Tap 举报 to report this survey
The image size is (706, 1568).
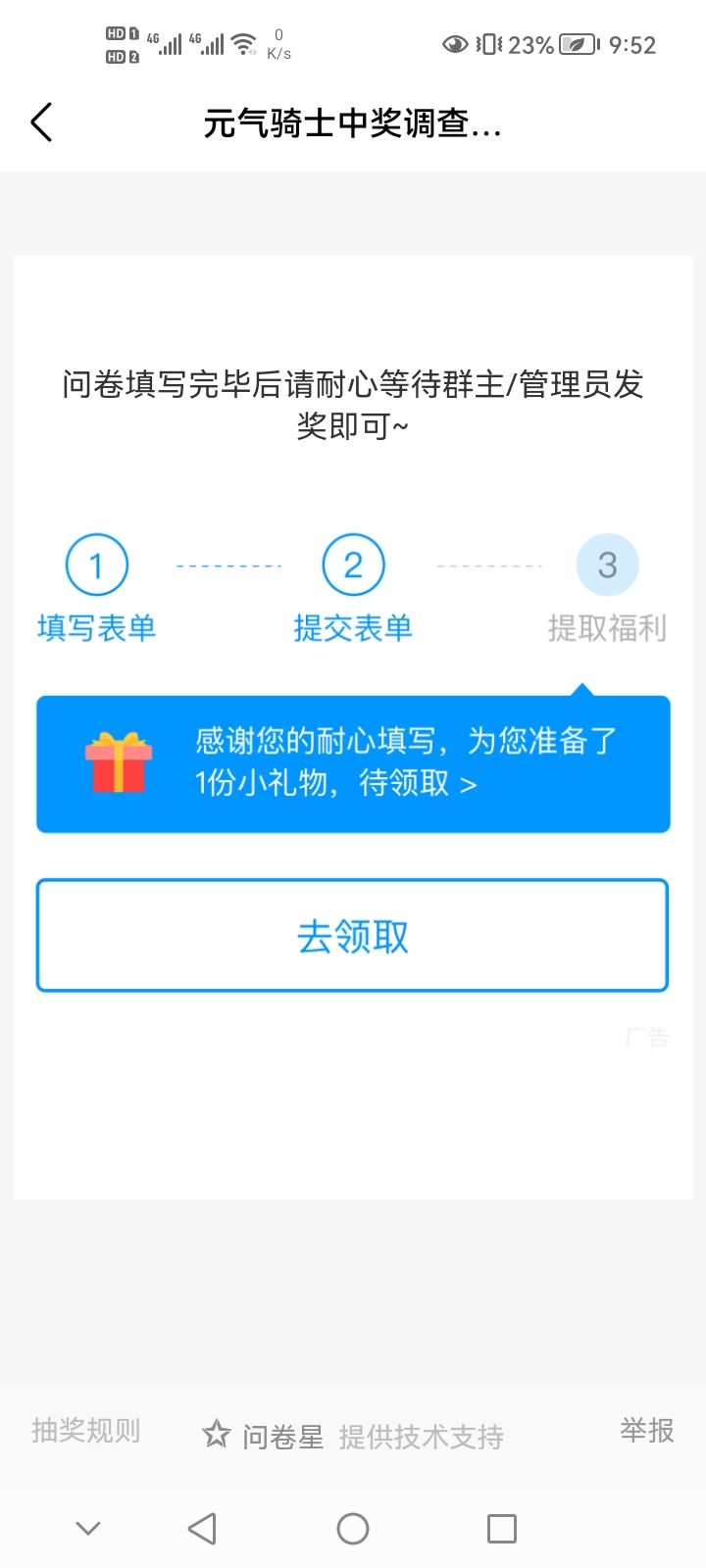pyautogui.click(x=647, y=1430)
